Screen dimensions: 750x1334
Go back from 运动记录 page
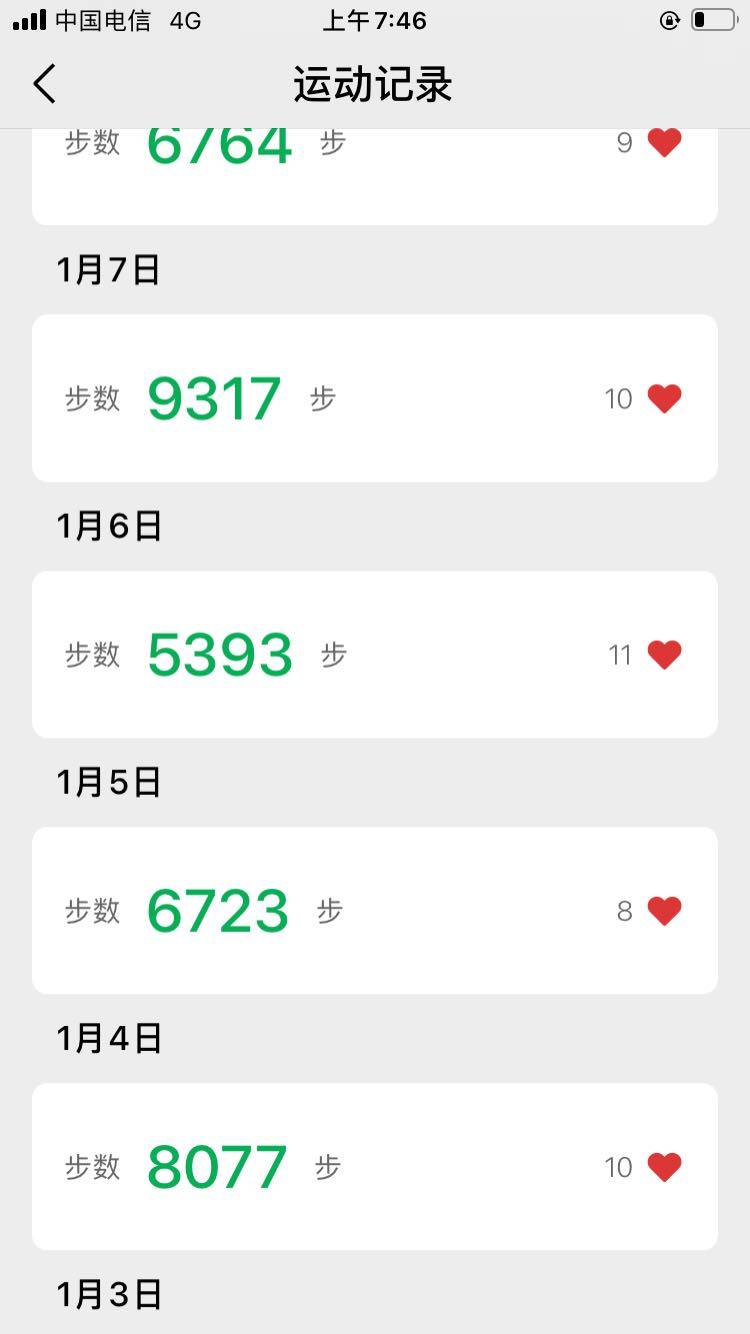coord(45,84)
